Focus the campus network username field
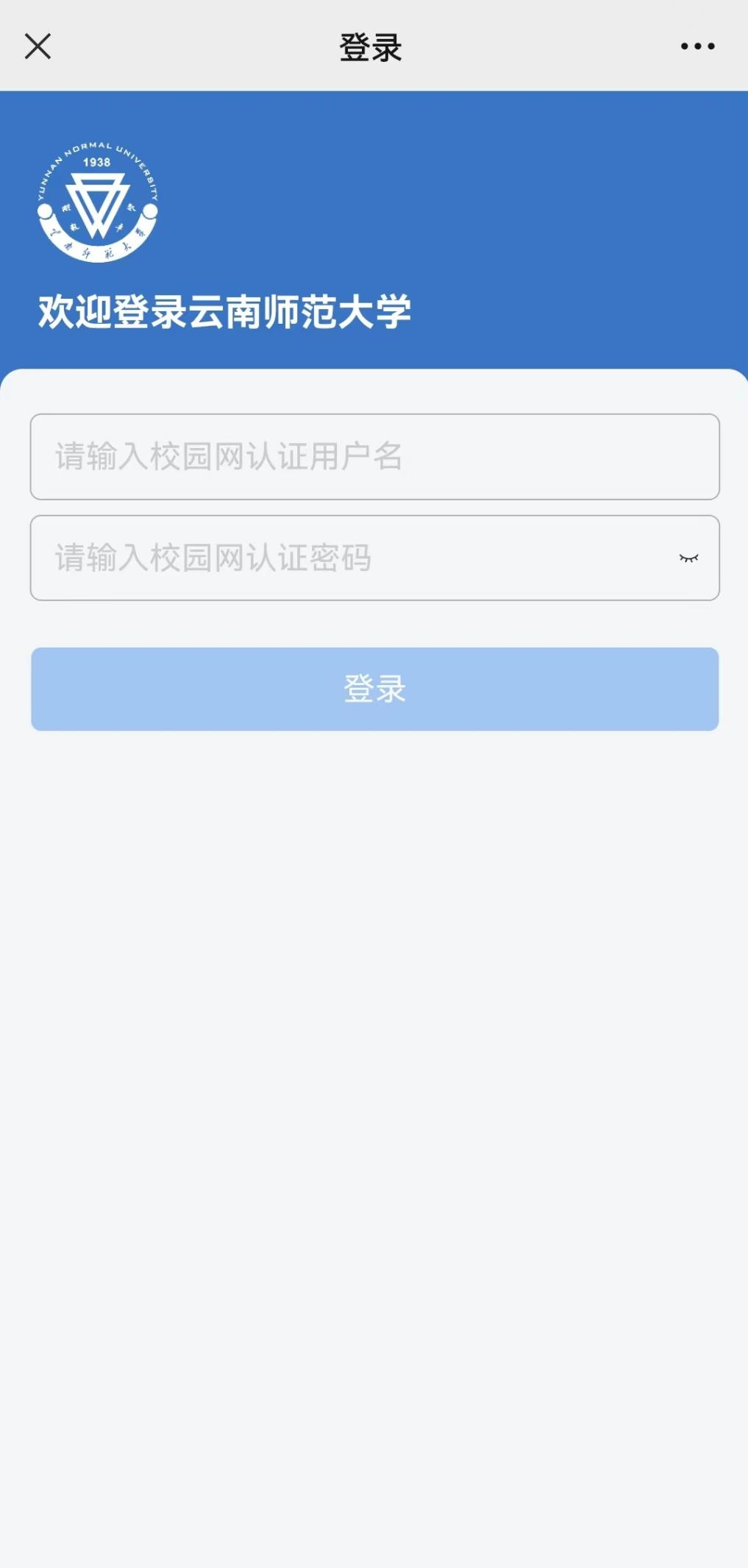748x1568 pixels. click(374, 457)
